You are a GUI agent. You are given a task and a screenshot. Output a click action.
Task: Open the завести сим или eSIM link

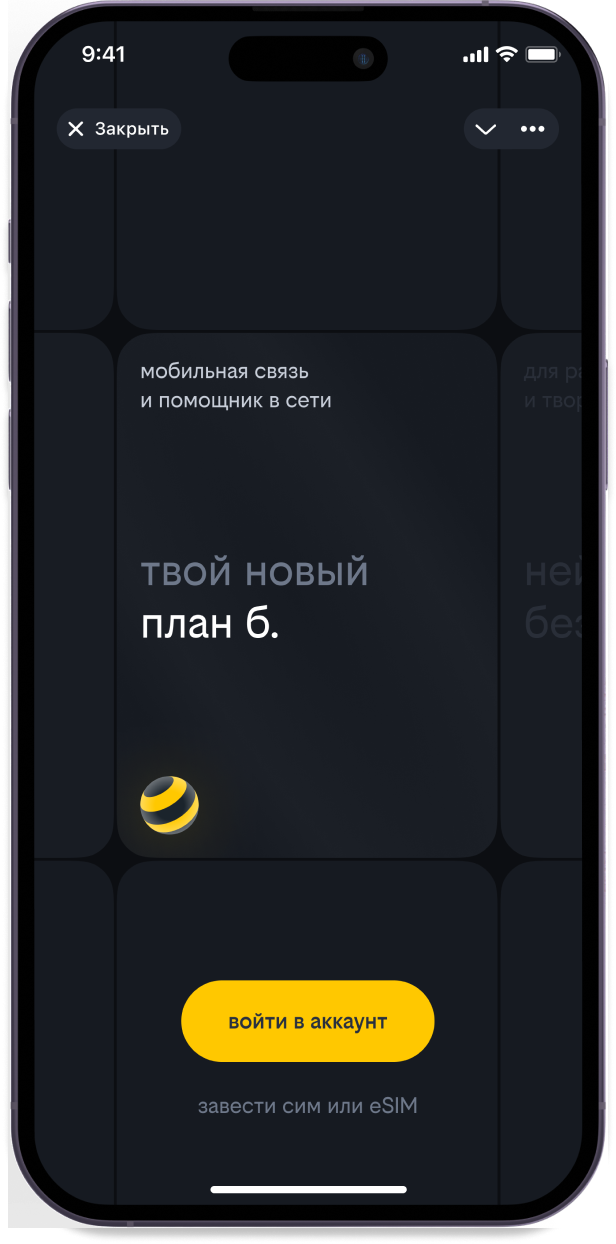point(308,1107)
